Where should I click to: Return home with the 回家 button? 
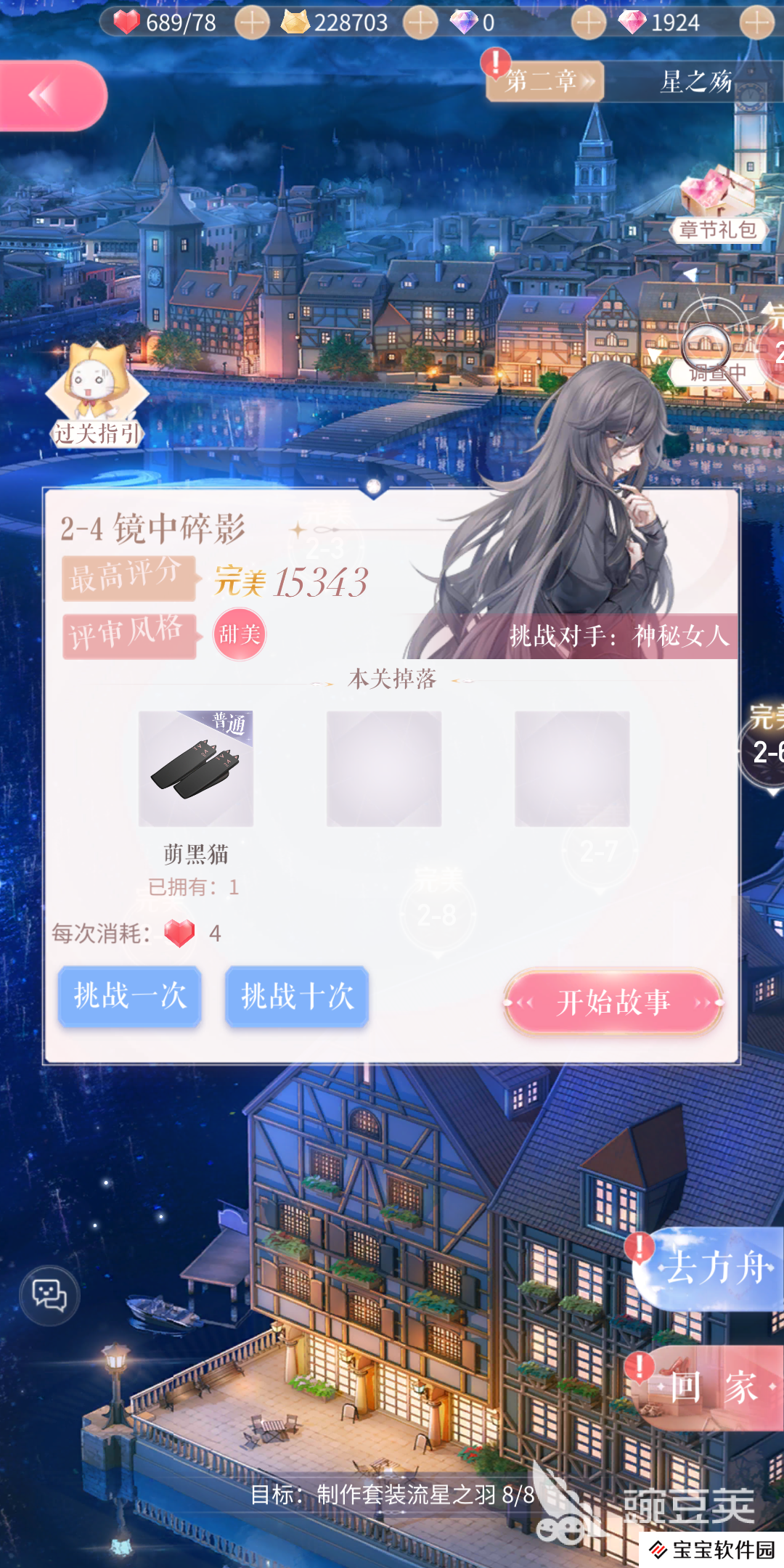pyautogui.click(x=711, y=1387)
